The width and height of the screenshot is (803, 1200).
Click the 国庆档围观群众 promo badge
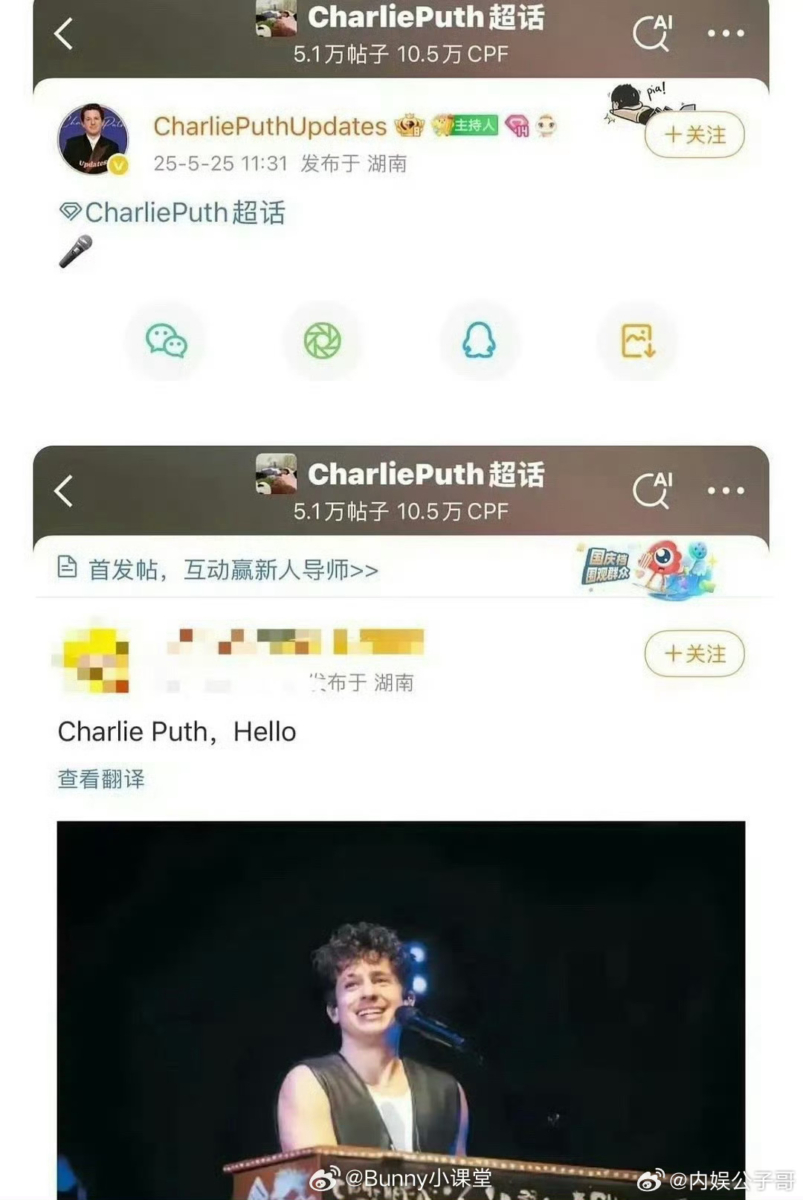[648, 567]
